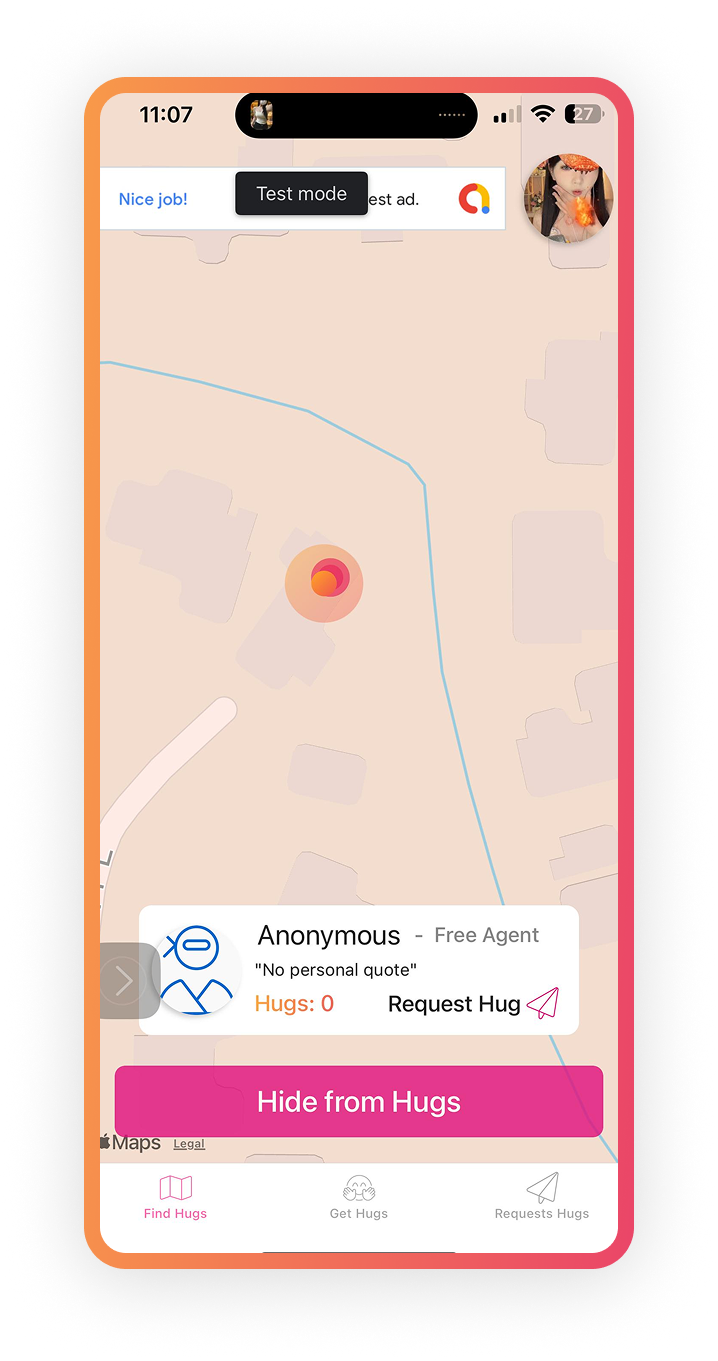Tap the location marker on the map
The image size is (718, 1361).
[324, 582]
